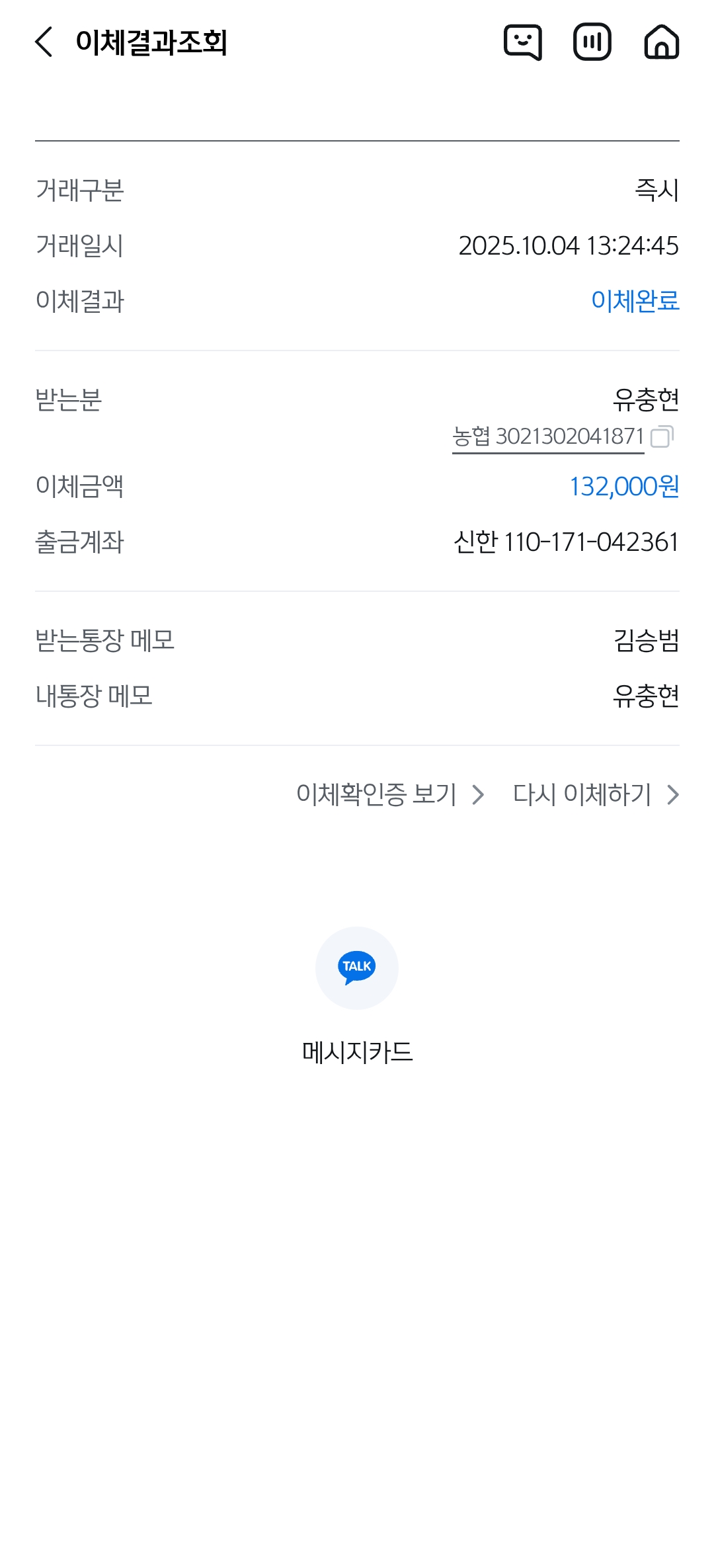
Task: Open 이체확인증 보기
Action: click(x=390, y=794)
